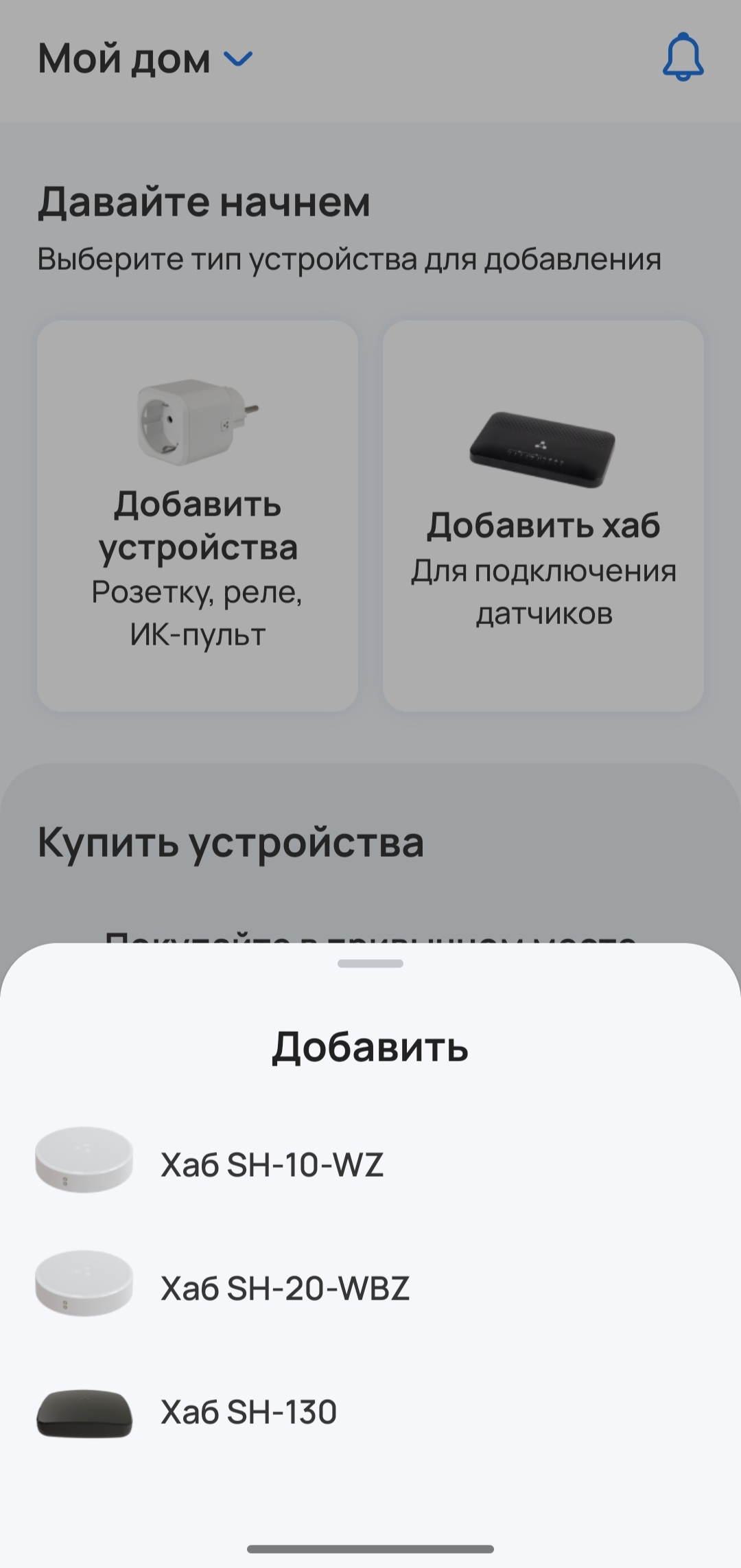741x1568 pixels.
Task: Open the Добавить хаб card
Action: pos(543,516)
